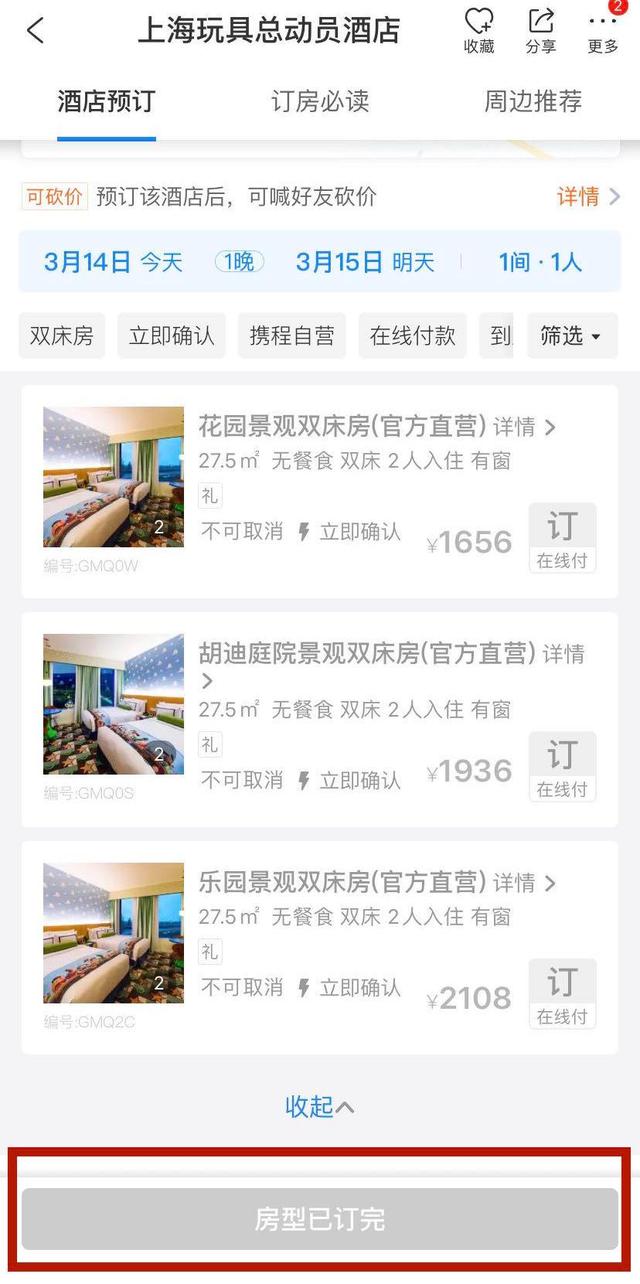Toggle the 携程自营 filter chip
Screen dimensions: 640x1284
click(x=292, y=336)
